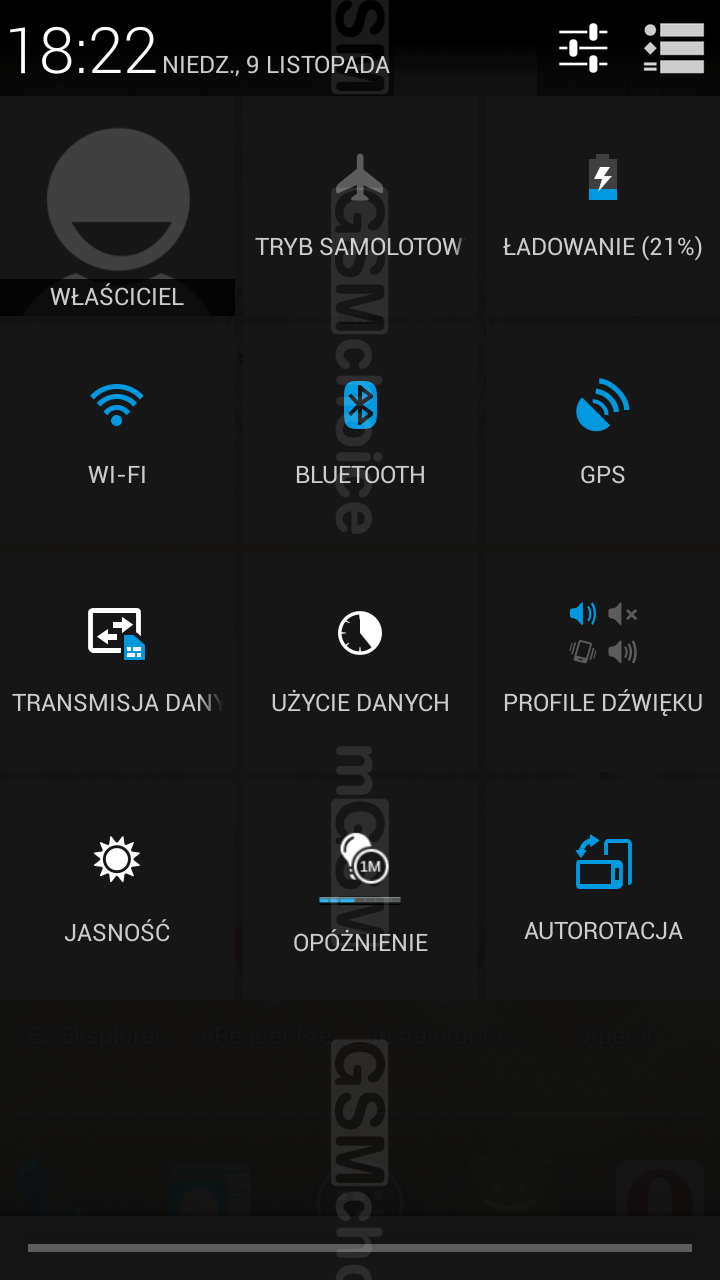Toggle the GPS location tile
The image size is (720, 1280).
pyautogui.click(x=602, y=435)
